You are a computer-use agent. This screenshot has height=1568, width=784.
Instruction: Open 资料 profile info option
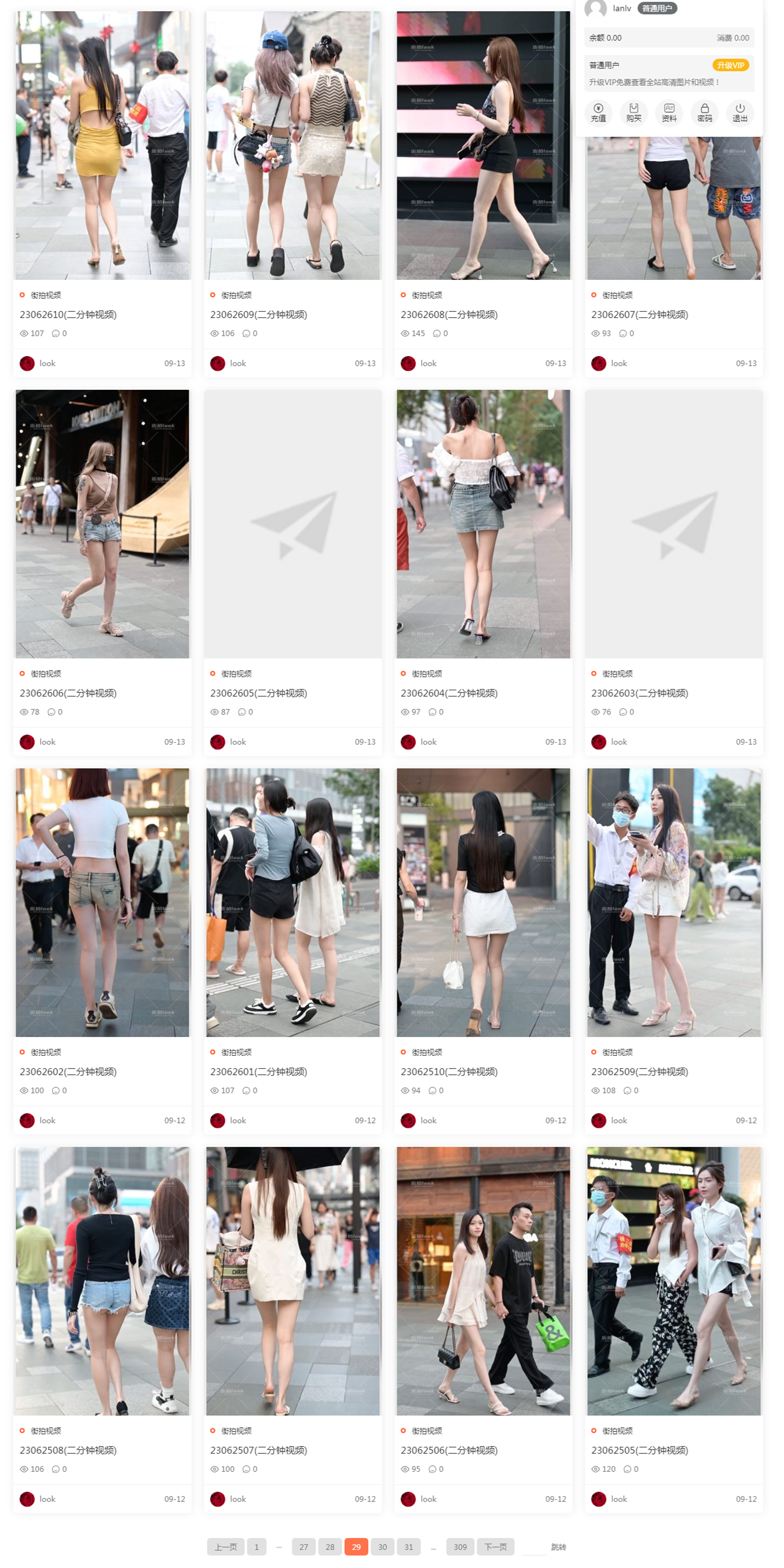pyautogui.click(x=669, y=112)
